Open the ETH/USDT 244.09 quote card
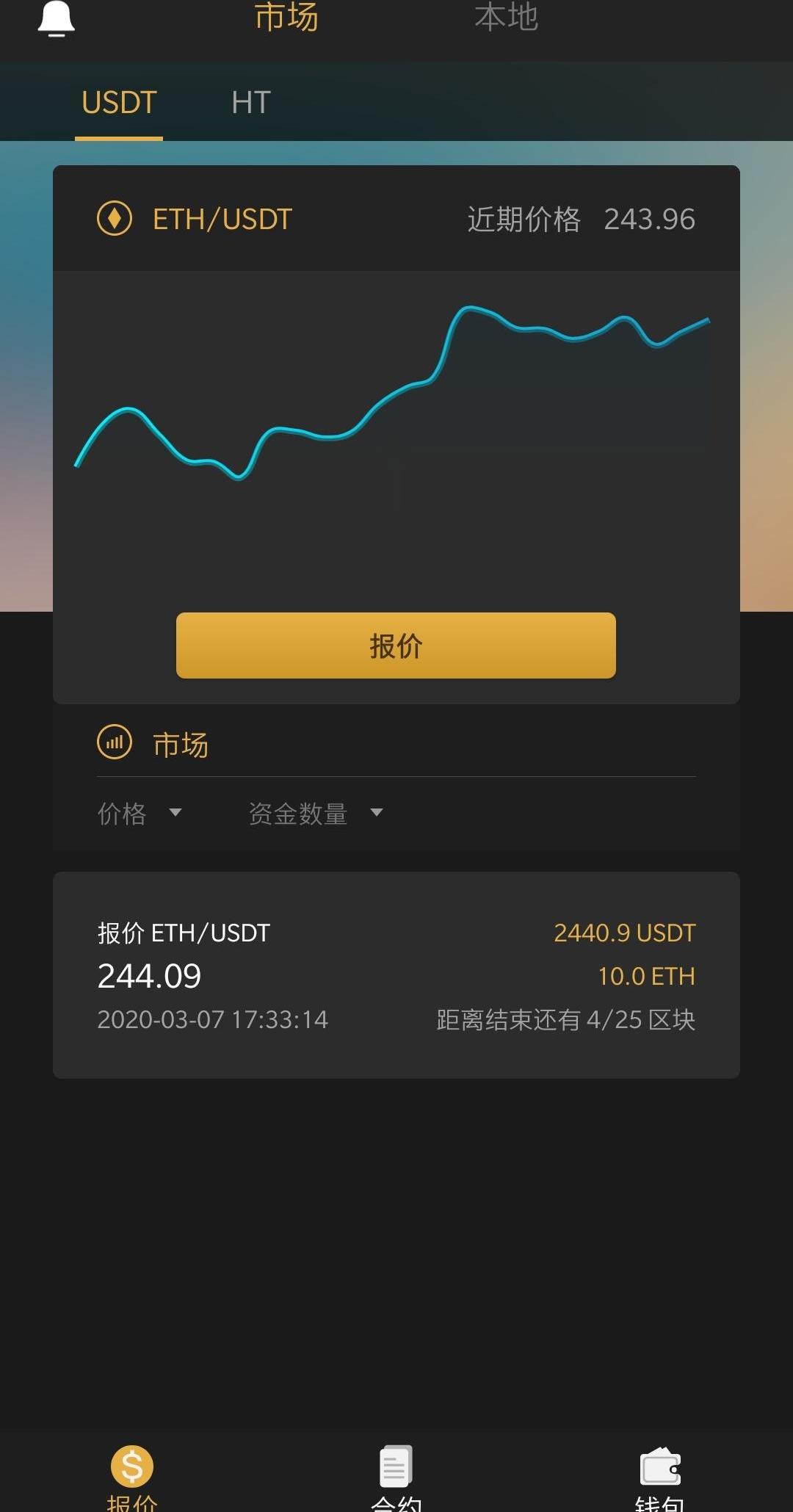 (x=396, y=975)
